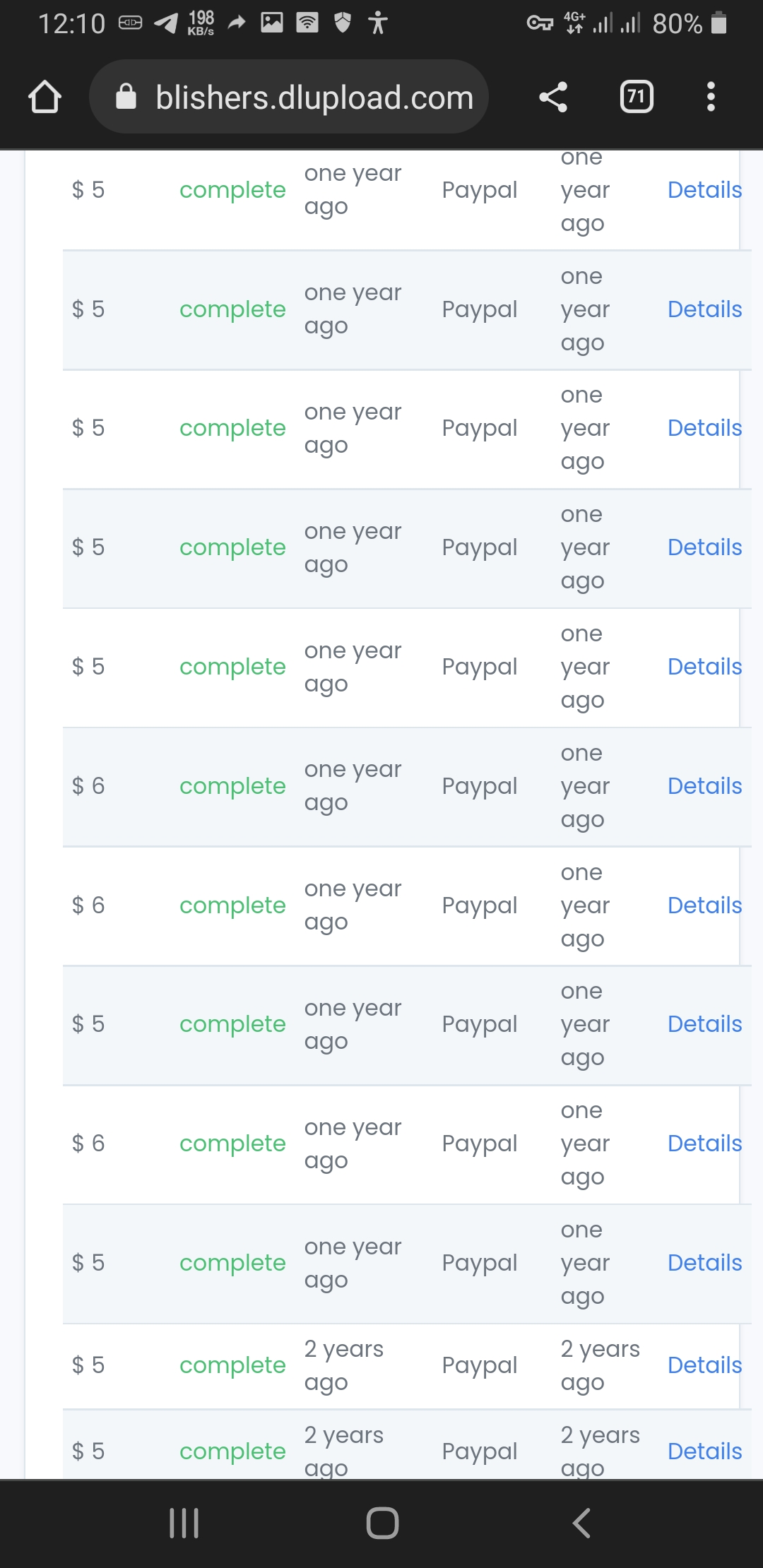Image resolution: width=763 pixels, height=1568 pixels.
Task: Share this page
Action: pyautogui.click(x=553, y=97)
